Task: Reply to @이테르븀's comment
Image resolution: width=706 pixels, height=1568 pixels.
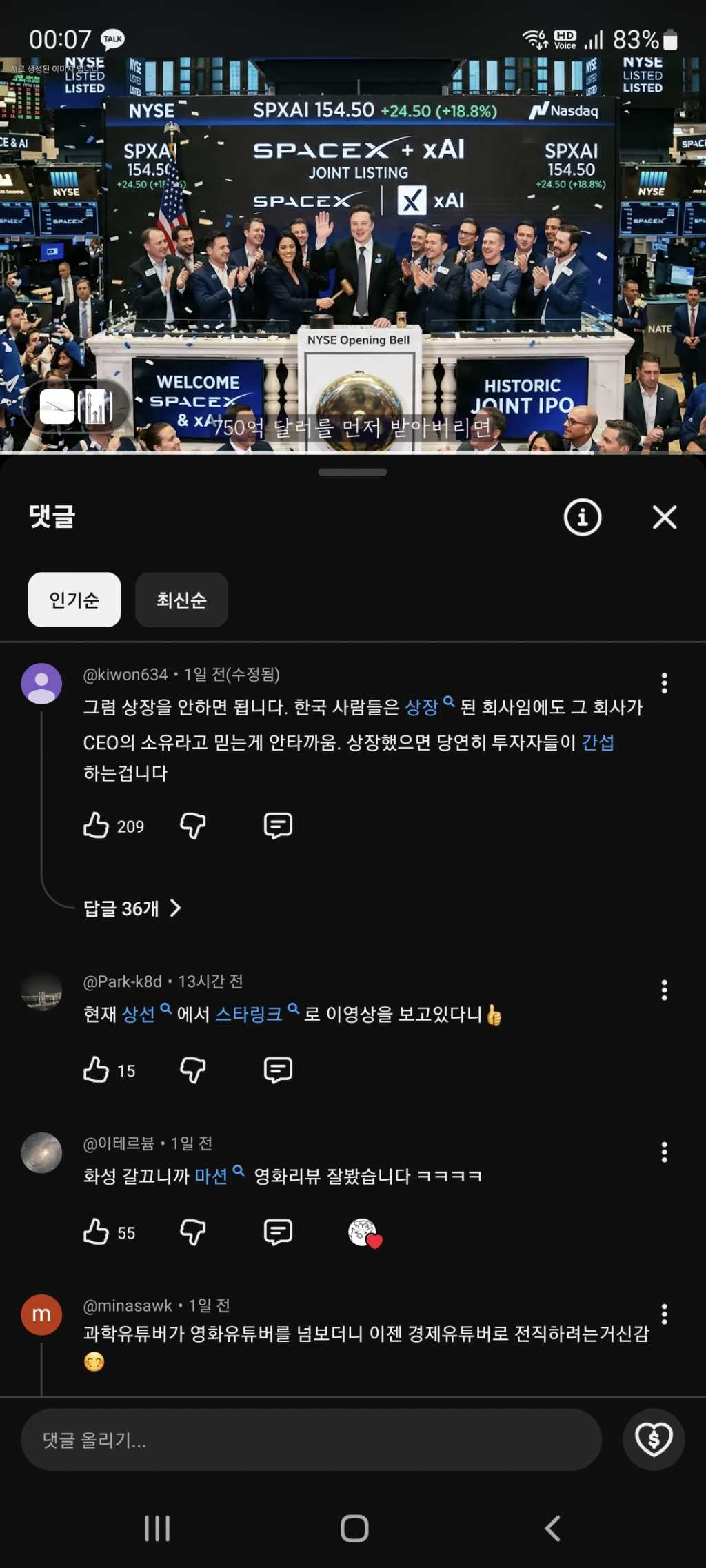Action: [x=278, y=1232]
